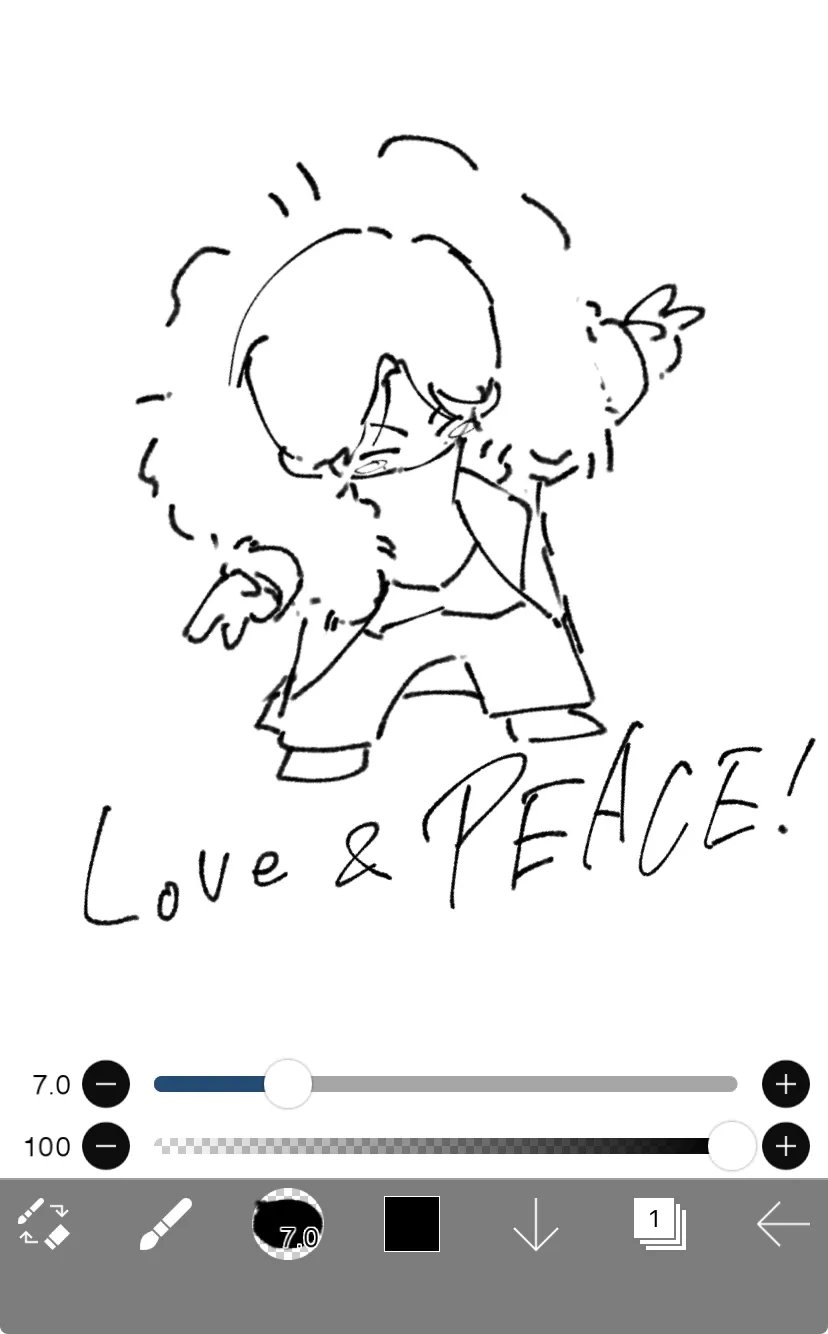Open the layers panel
Image resolution: width=828 pixels, height=1334 pixels.
659,1223
